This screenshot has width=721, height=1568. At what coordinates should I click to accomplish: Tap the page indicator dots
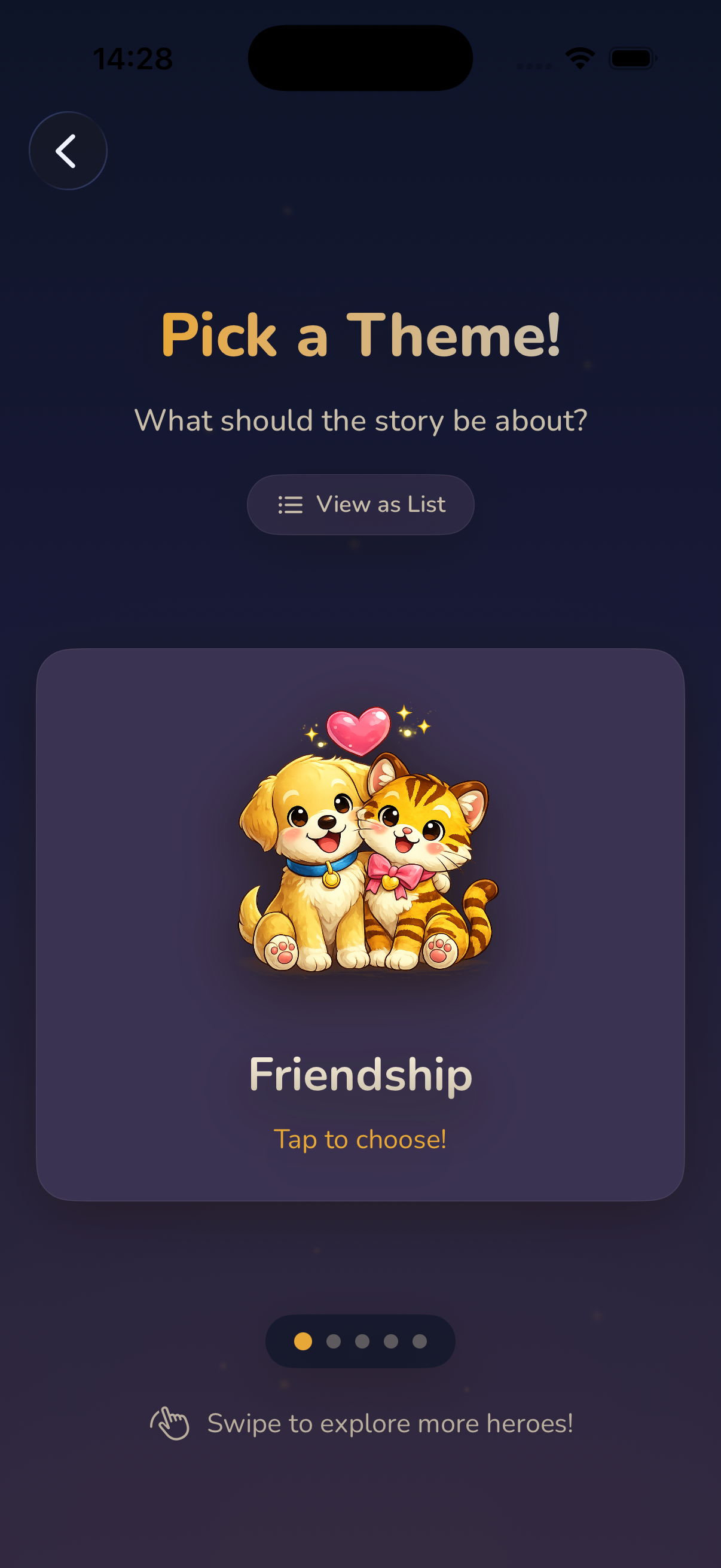(360, 1341)
